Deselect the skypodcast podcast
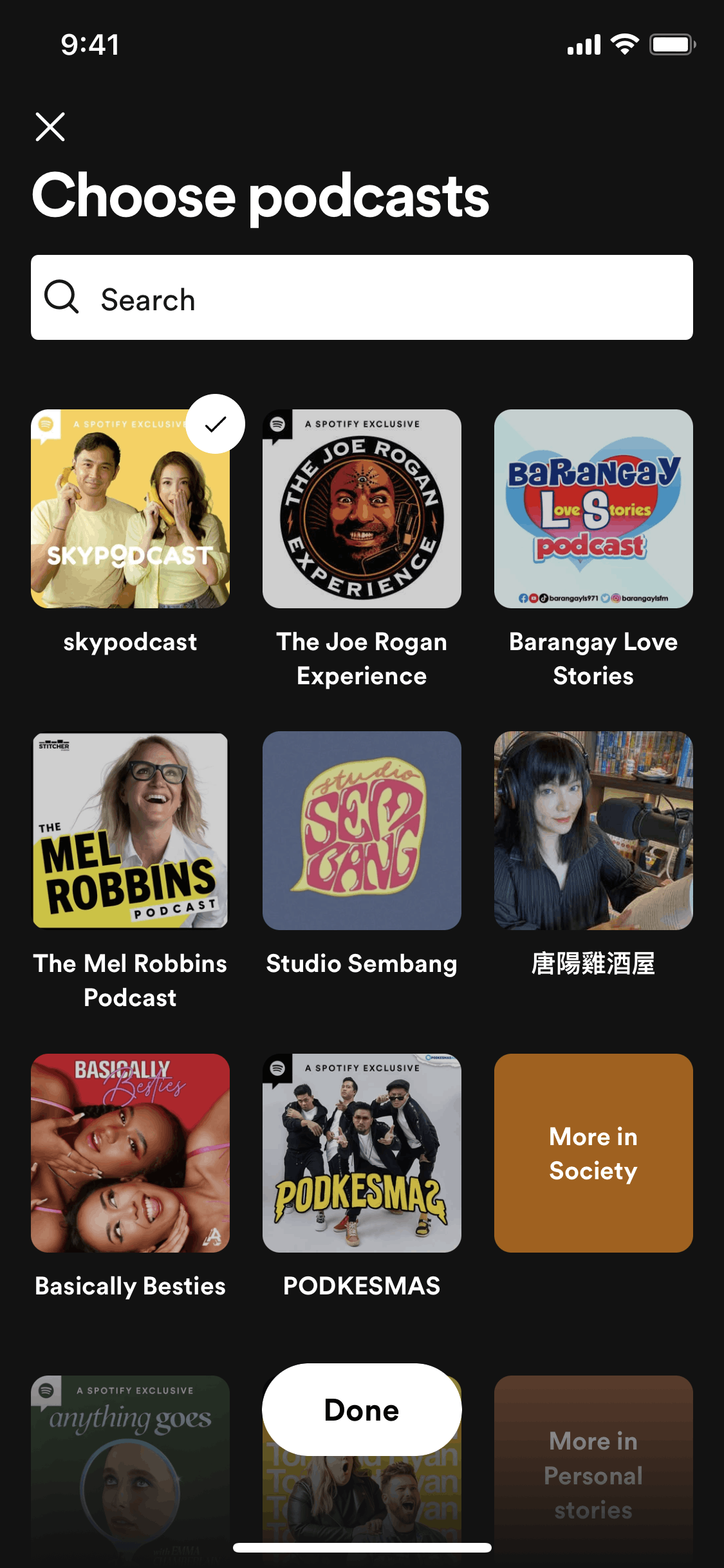The height and width of the screenshot is (1568, 724). (x=130, y=509)
